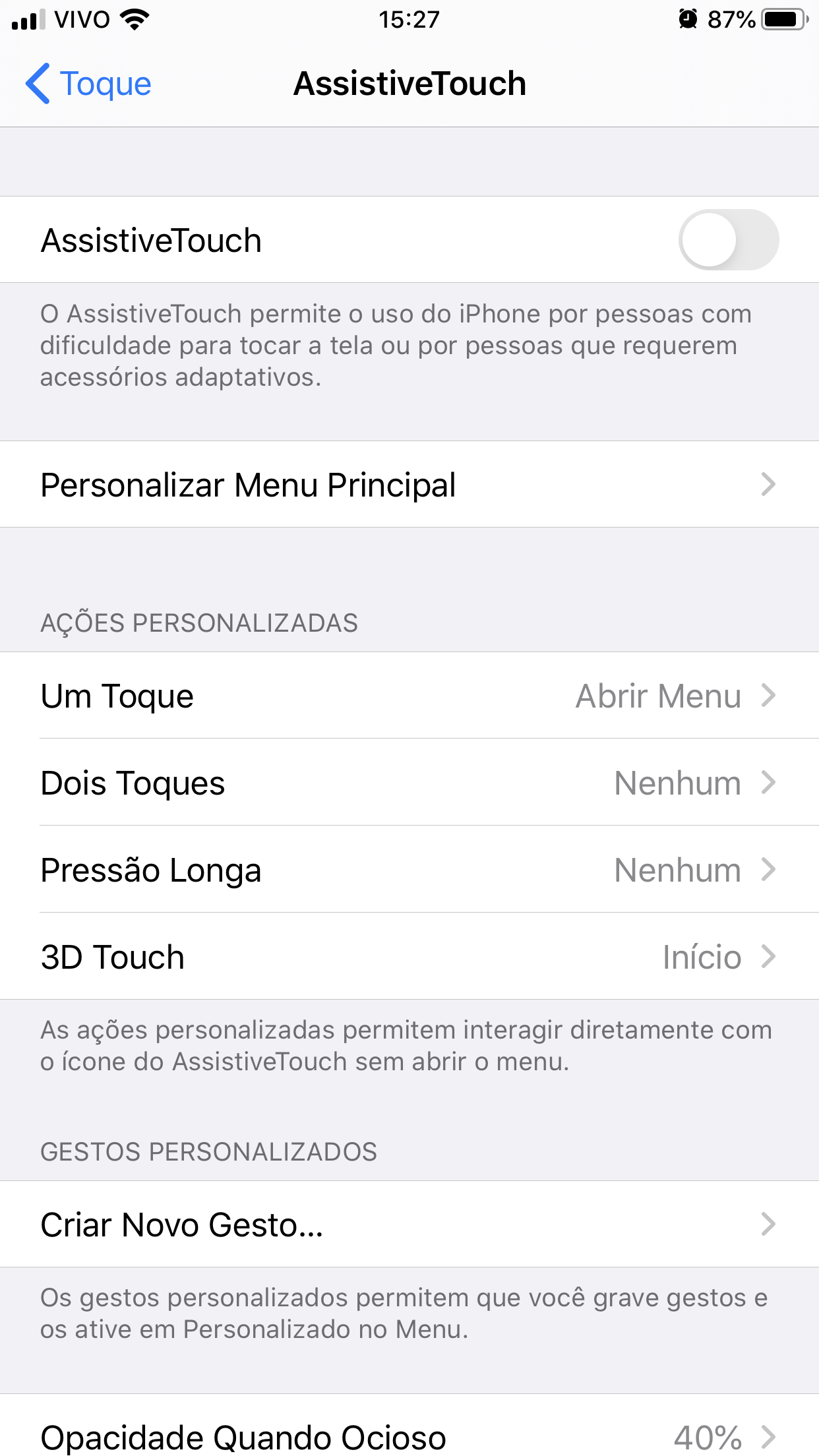This screenshot has height=1456, width=819.
Task: Open Personalizar Menu Principal
Action: pyautogui.click(x=409, y=485)
